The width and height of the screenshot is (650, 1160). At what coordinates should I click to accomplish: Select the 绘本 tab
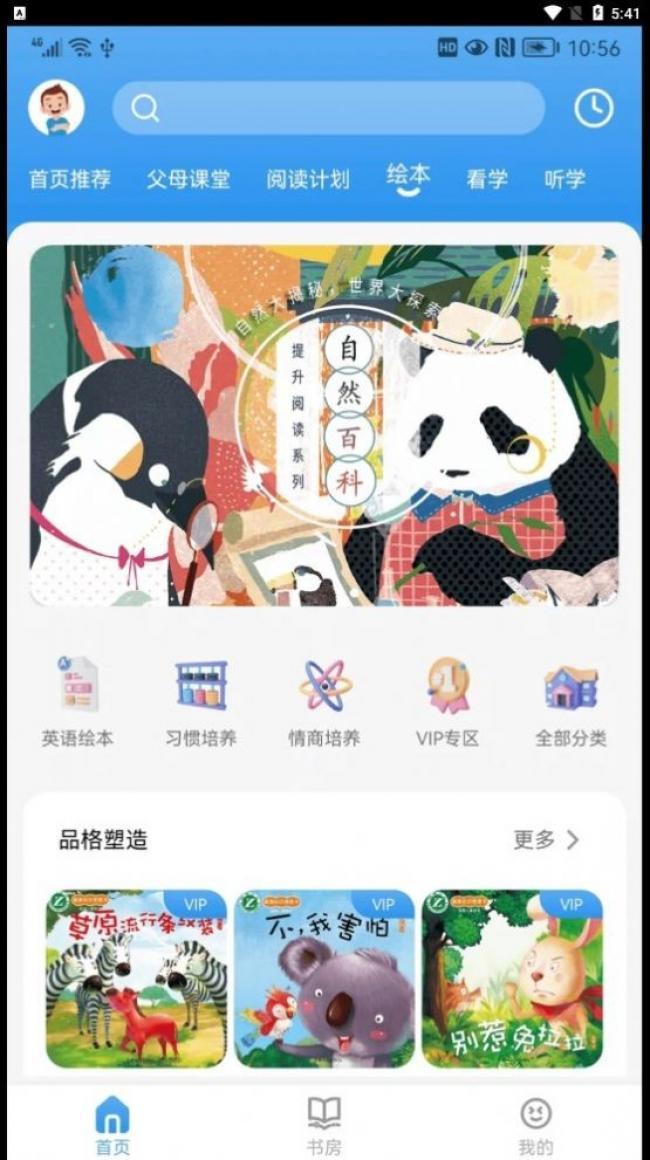[x=408, y=176]
